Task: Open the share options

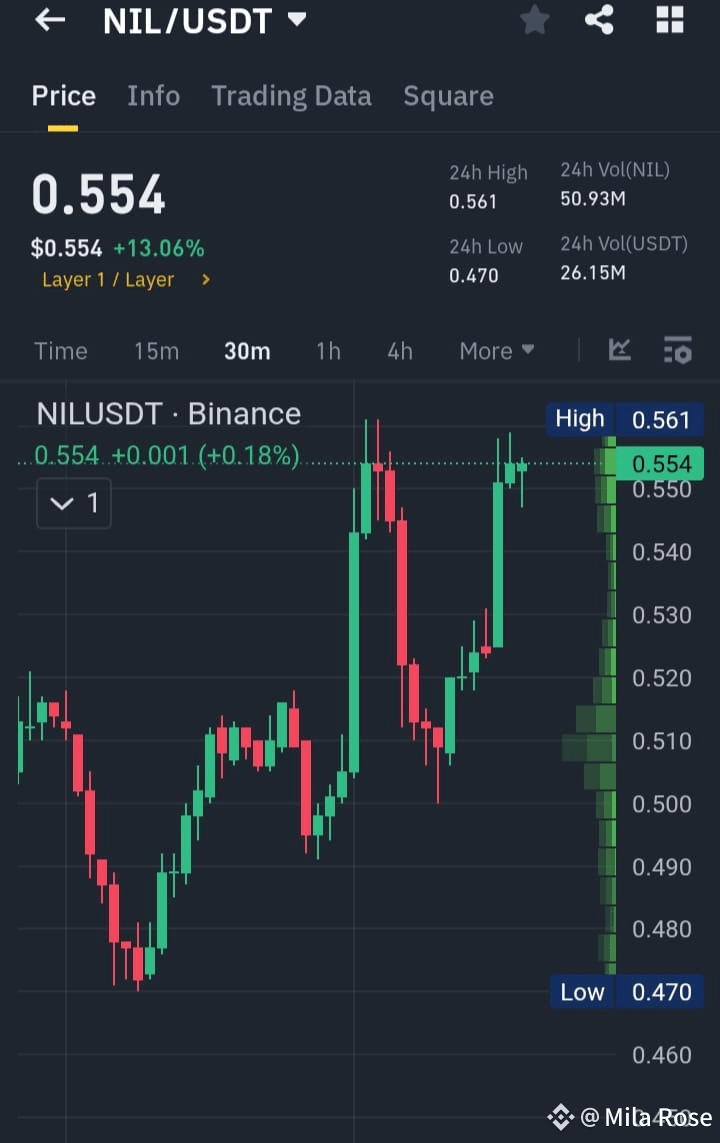Action: pyautogui.click(x=600, y=20)
